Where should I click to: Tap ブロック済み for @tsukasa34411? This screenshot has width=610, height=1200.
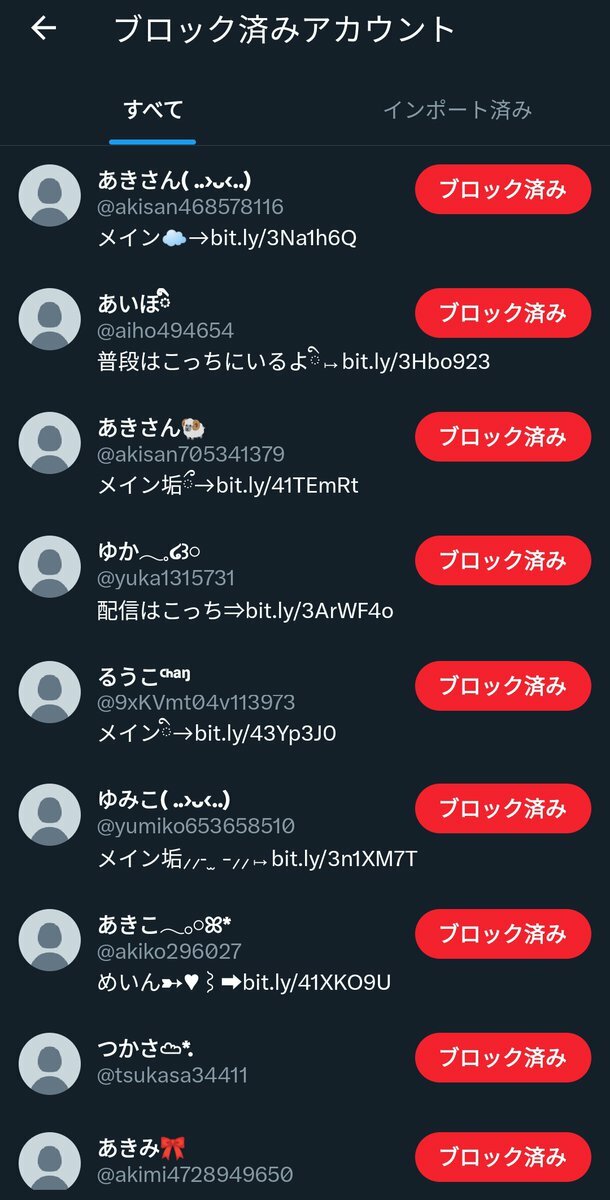point(503,1057)
